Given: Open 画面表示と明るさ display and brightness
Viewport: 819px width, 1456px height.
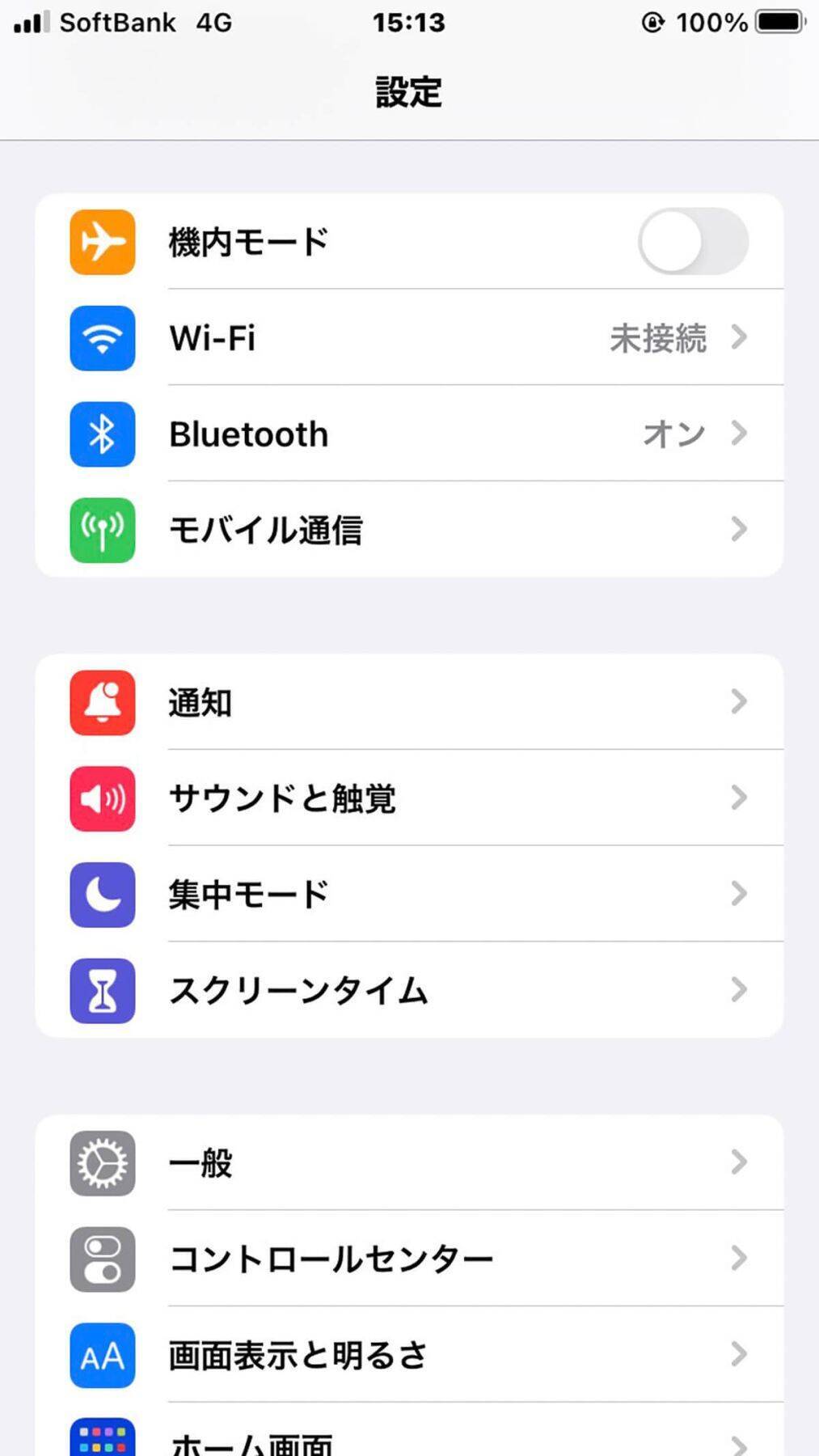Looking at the screenshot, I should point(409,1355).
